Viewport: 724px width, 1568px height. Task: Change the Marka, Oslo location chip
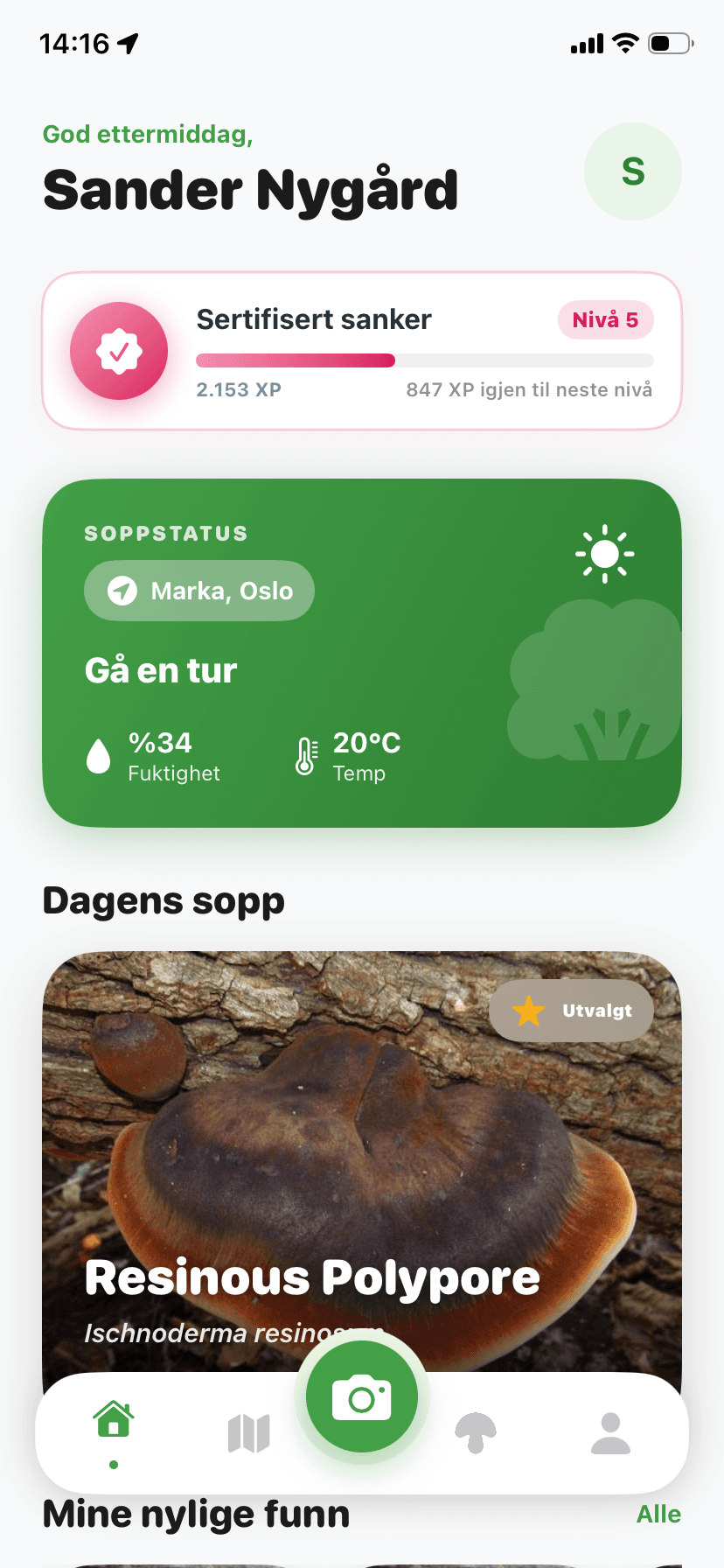coord(199,591)
